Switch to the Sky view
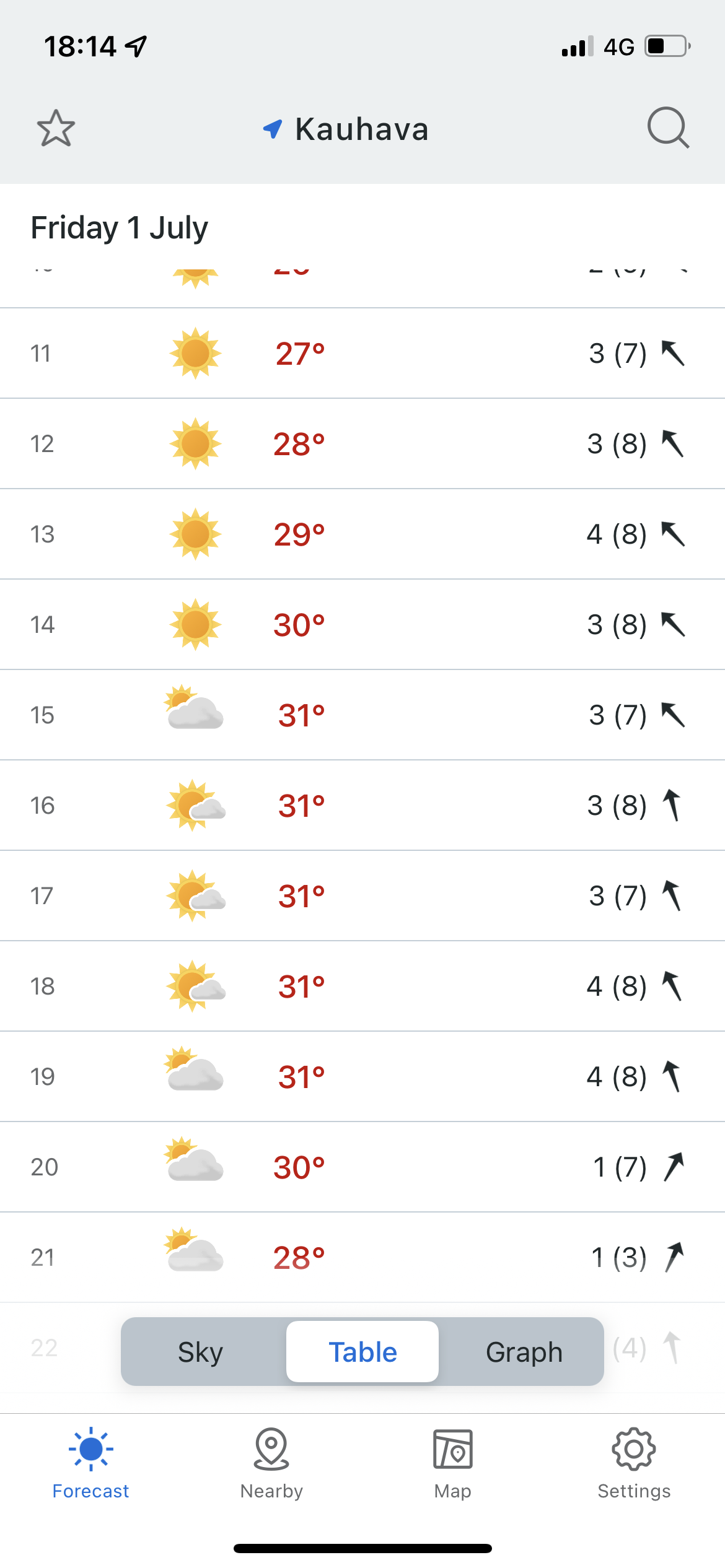The width and height of the screenshot is (725, 1568). pos(200,1352)
